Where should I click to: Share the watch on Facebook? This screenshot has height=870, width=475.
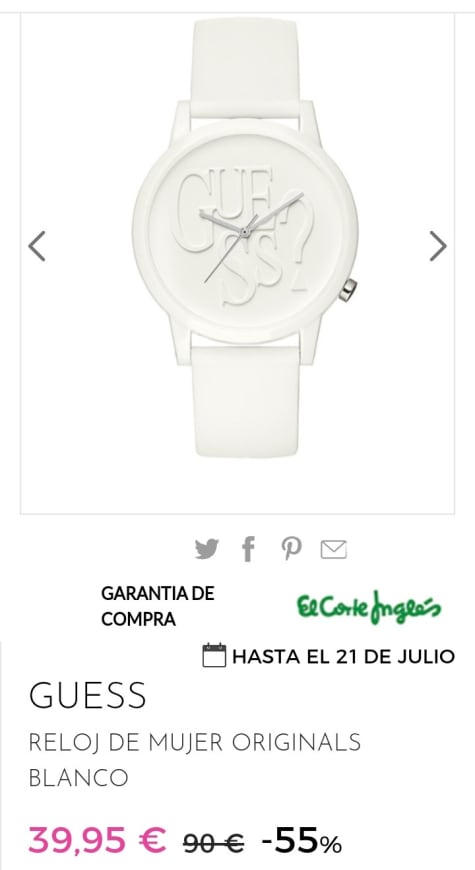[x=249, y=549]
